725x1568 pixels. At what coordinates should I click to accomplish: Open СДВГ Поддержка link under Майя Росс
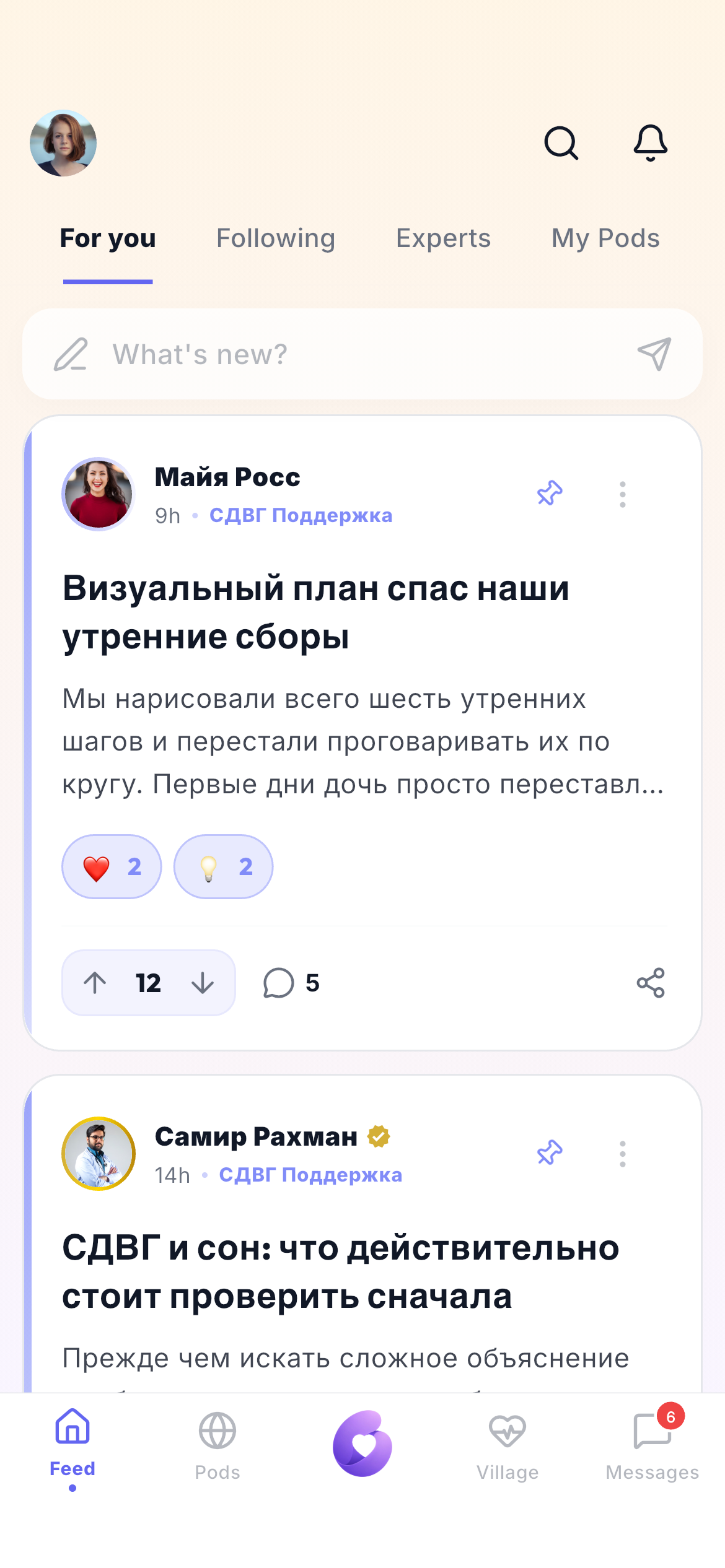coord(301,515)
